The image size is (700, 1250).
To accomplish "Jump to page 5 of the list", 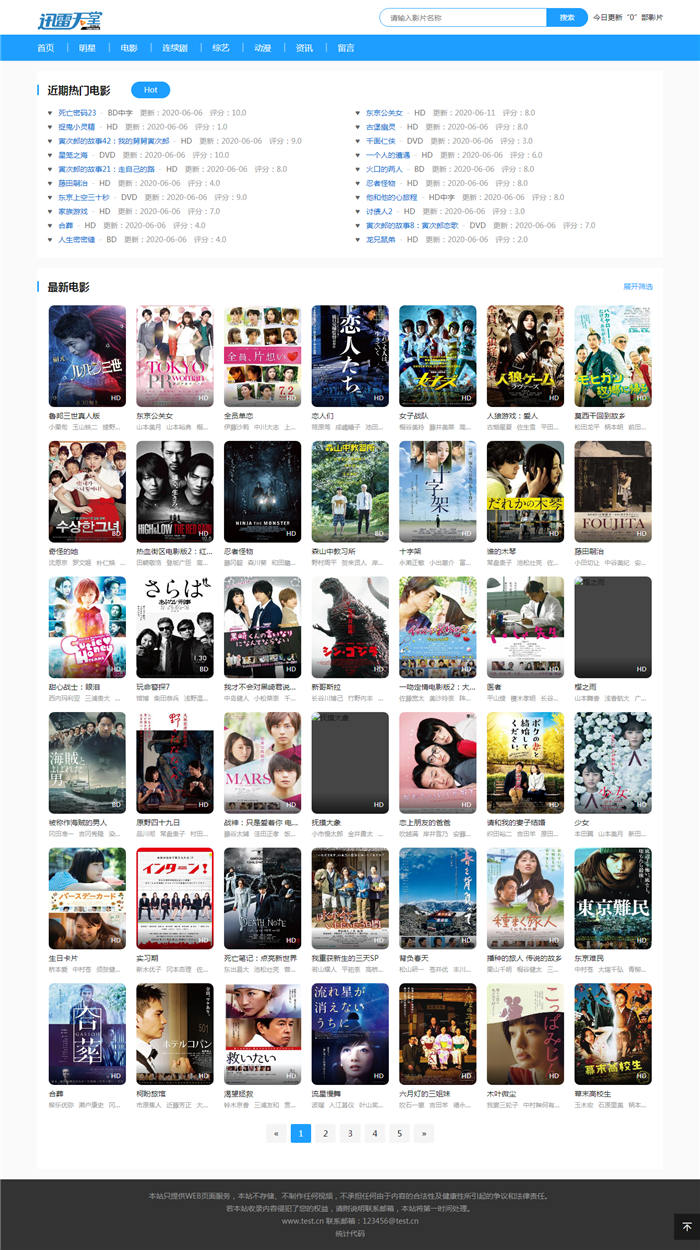I will point(399,1133).
